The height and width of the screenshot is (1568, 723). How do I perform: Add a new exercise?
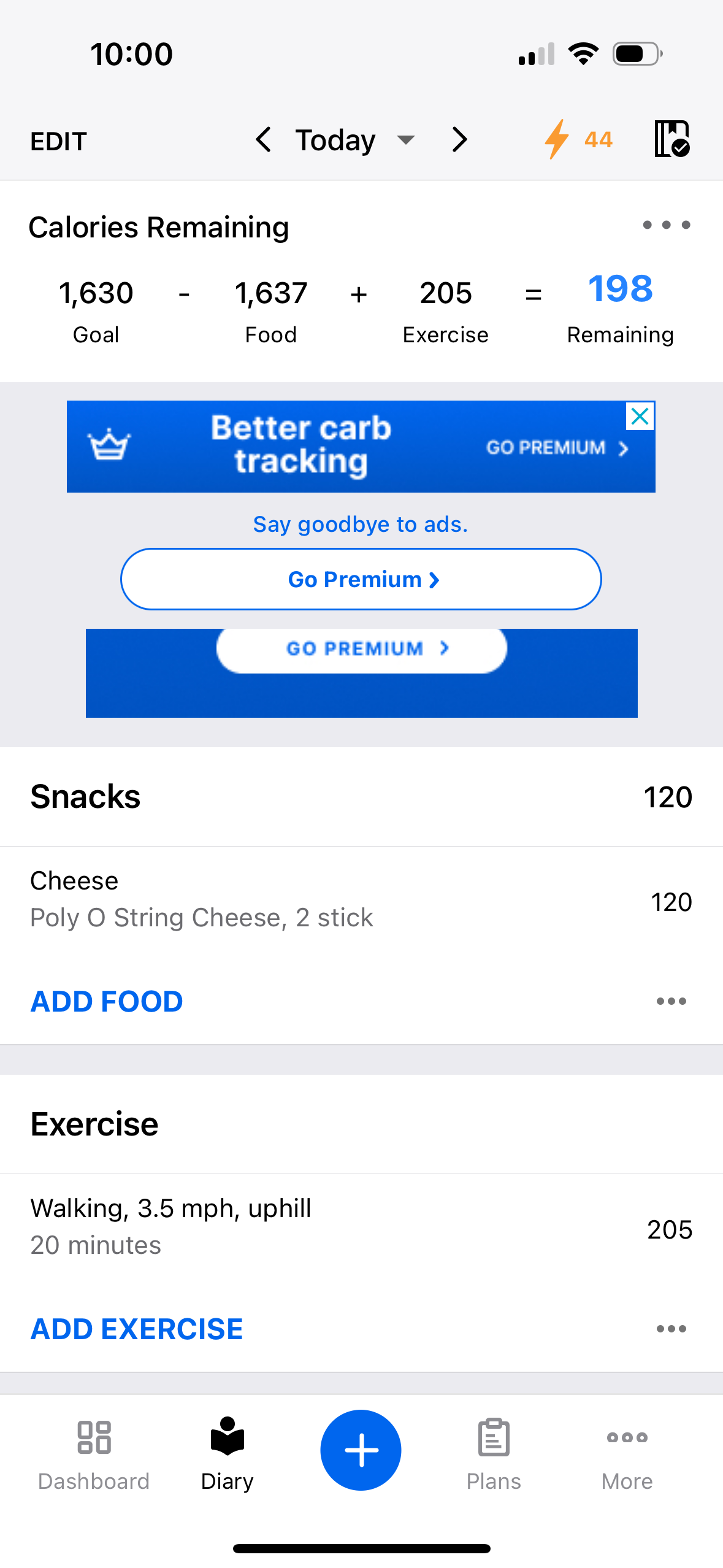137,1329
